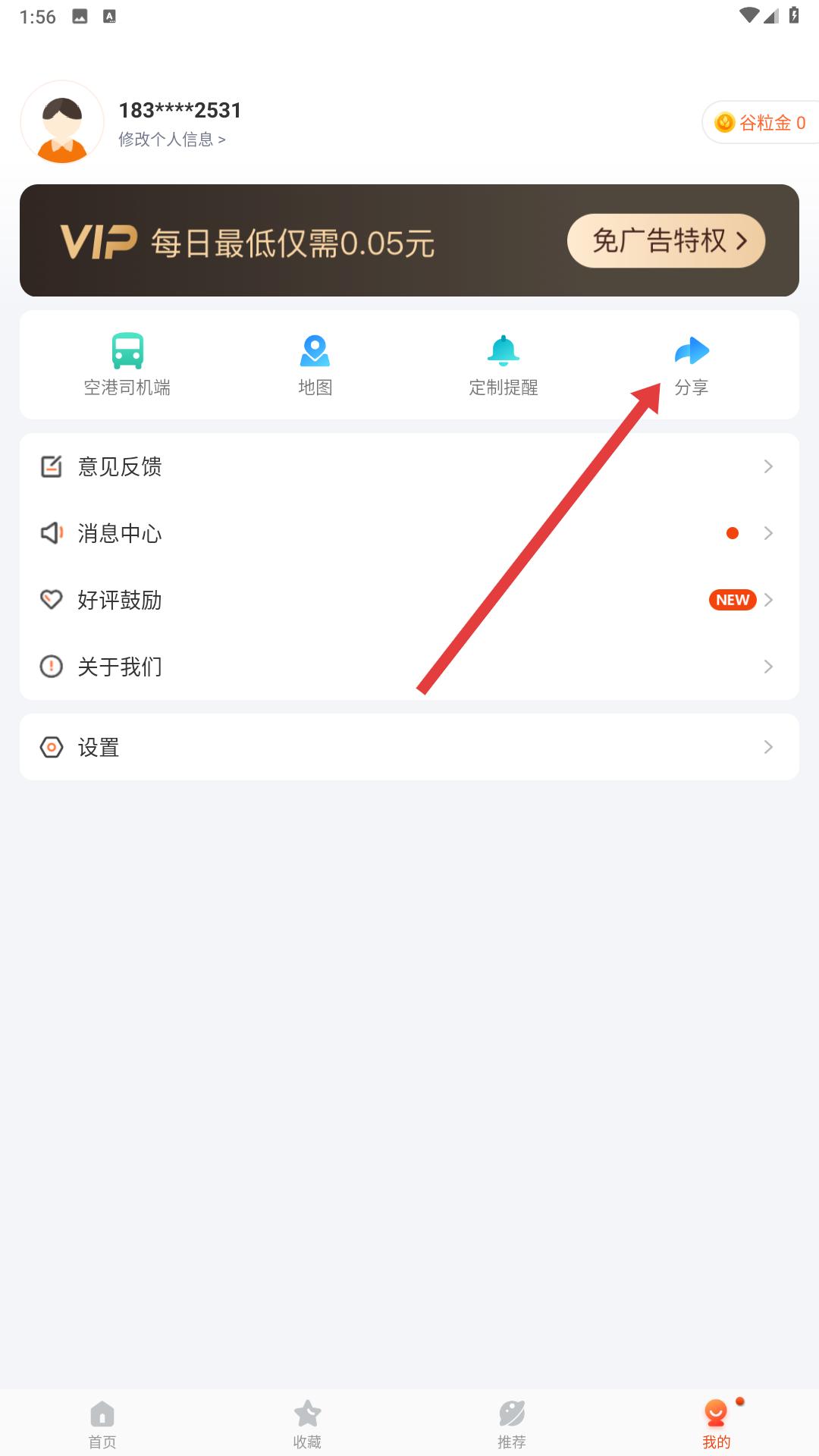Tap the 分享 share shortcut
819x1456 pixels.
tap(691, 365)
